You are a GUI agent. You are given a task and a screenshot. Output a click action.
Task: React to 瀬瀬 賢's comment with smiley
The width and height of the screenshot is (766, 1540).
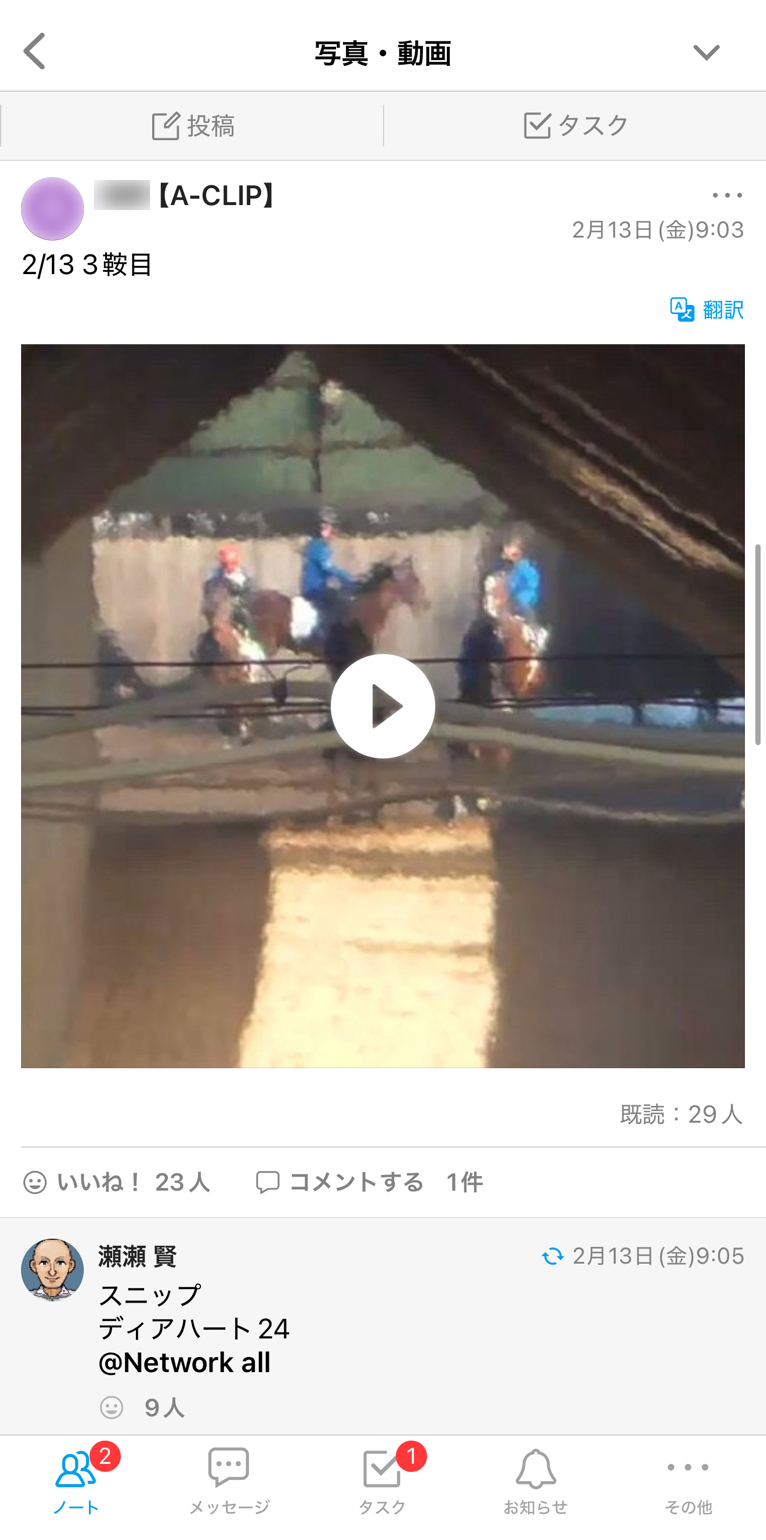click(112, 1408)
